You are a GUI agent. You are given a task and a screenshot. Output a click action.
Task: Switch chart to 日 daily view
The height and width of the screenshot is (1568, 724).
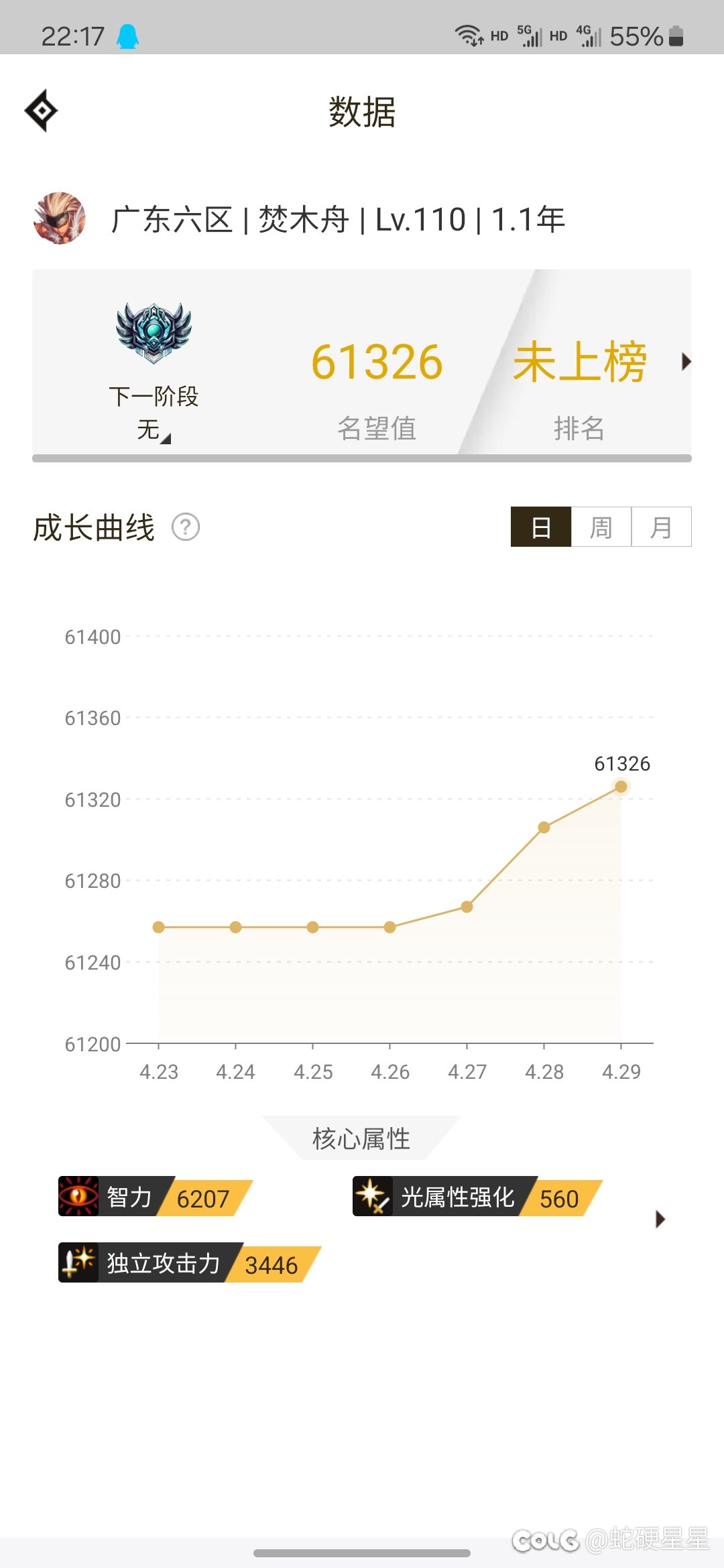point(541,527)
